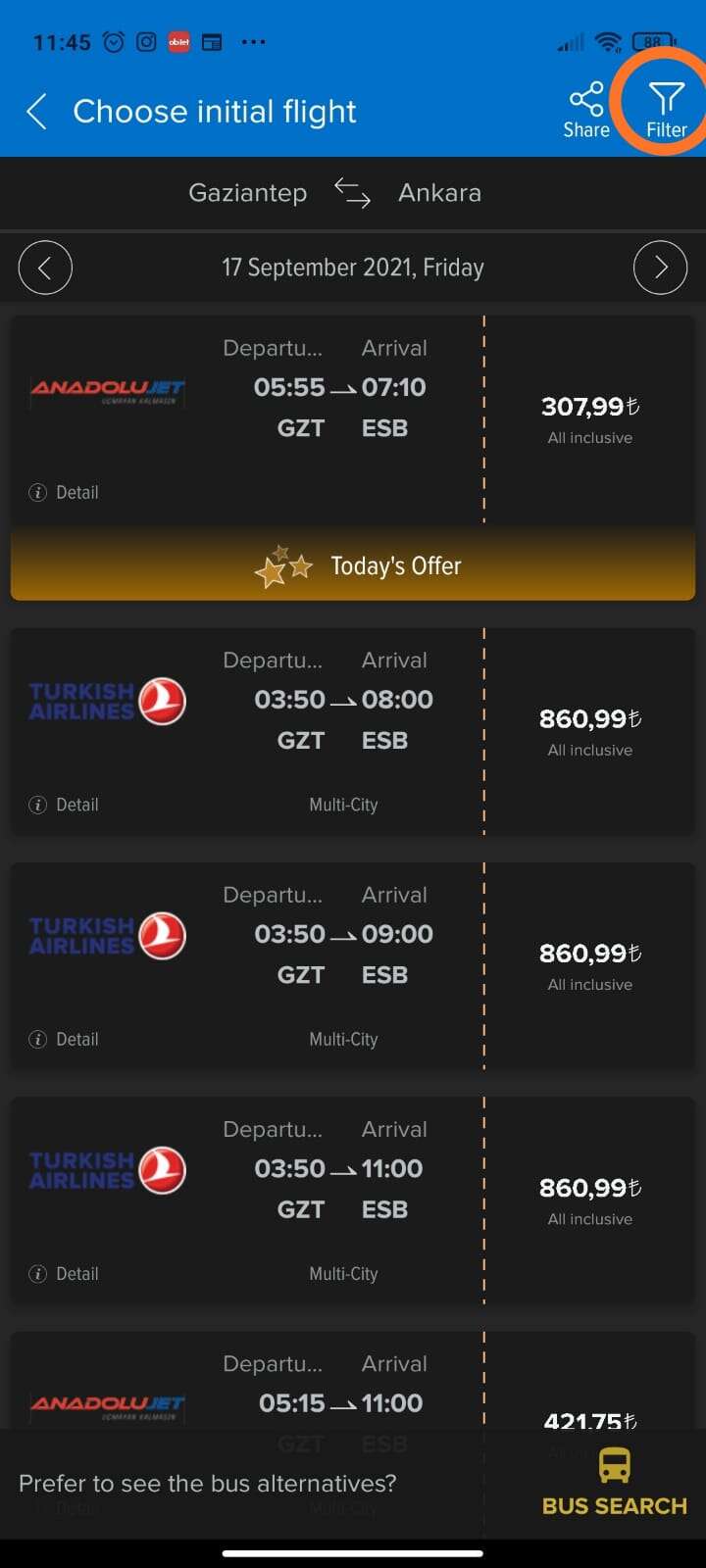Viewport: 706px width, 1568px height.
Task: Select Turkish Airlines flight arriving 08:00
Action: pos(353,732)
